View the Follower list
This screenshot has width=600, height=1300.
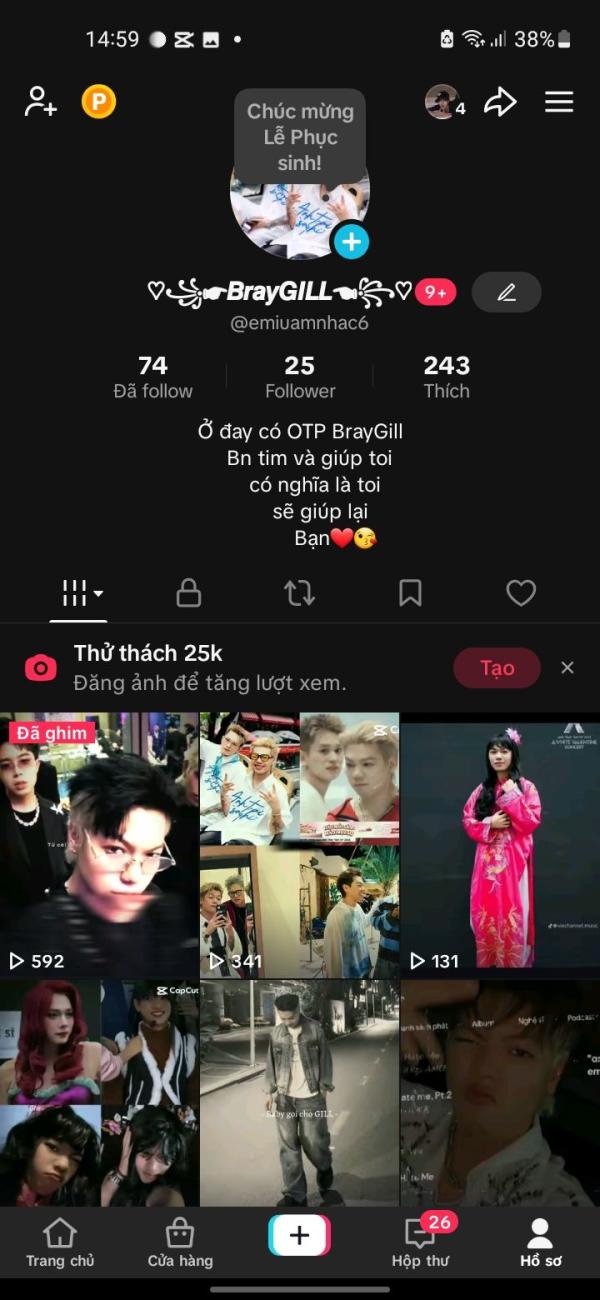tap(300, 377)
